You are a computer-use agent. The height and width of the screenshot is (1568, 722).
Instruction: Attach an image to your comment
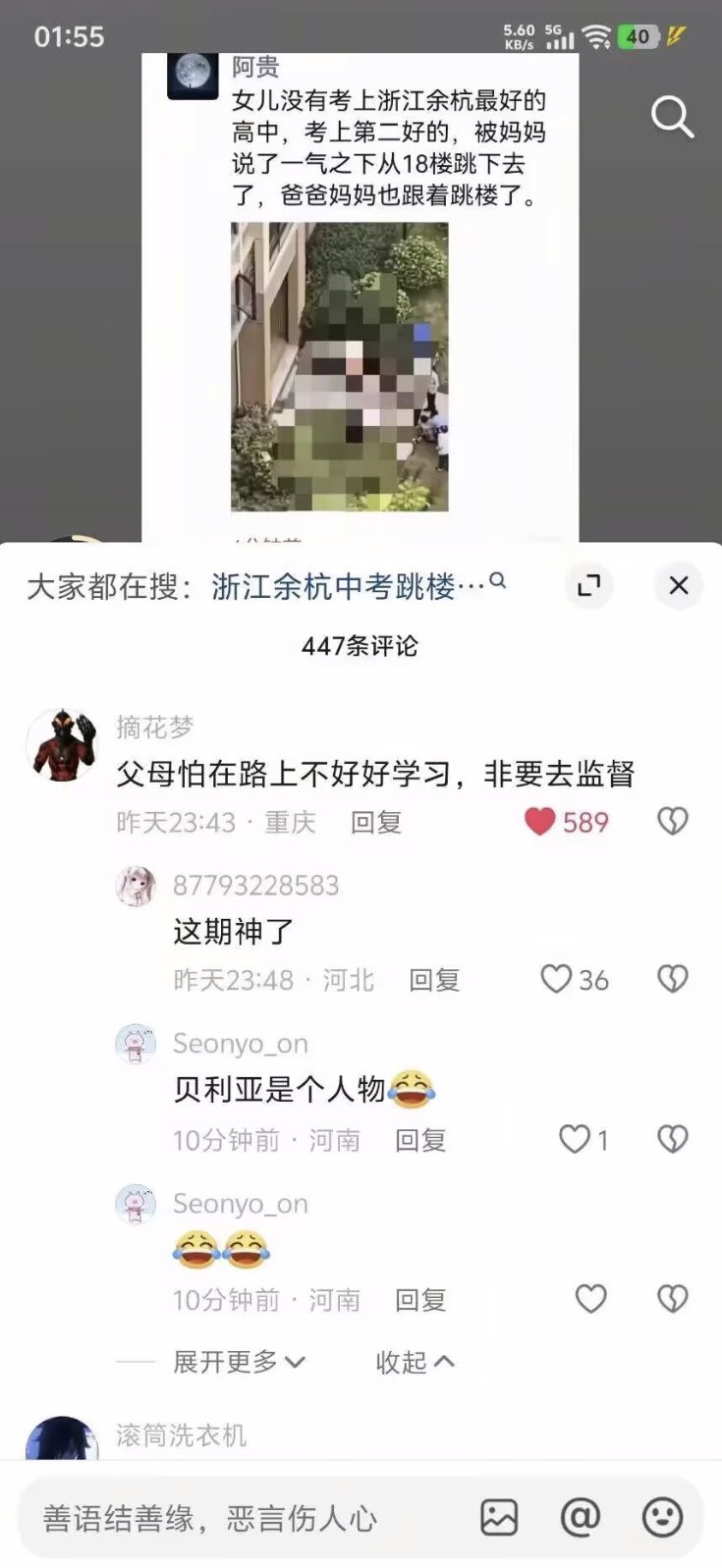point(499,1518)
